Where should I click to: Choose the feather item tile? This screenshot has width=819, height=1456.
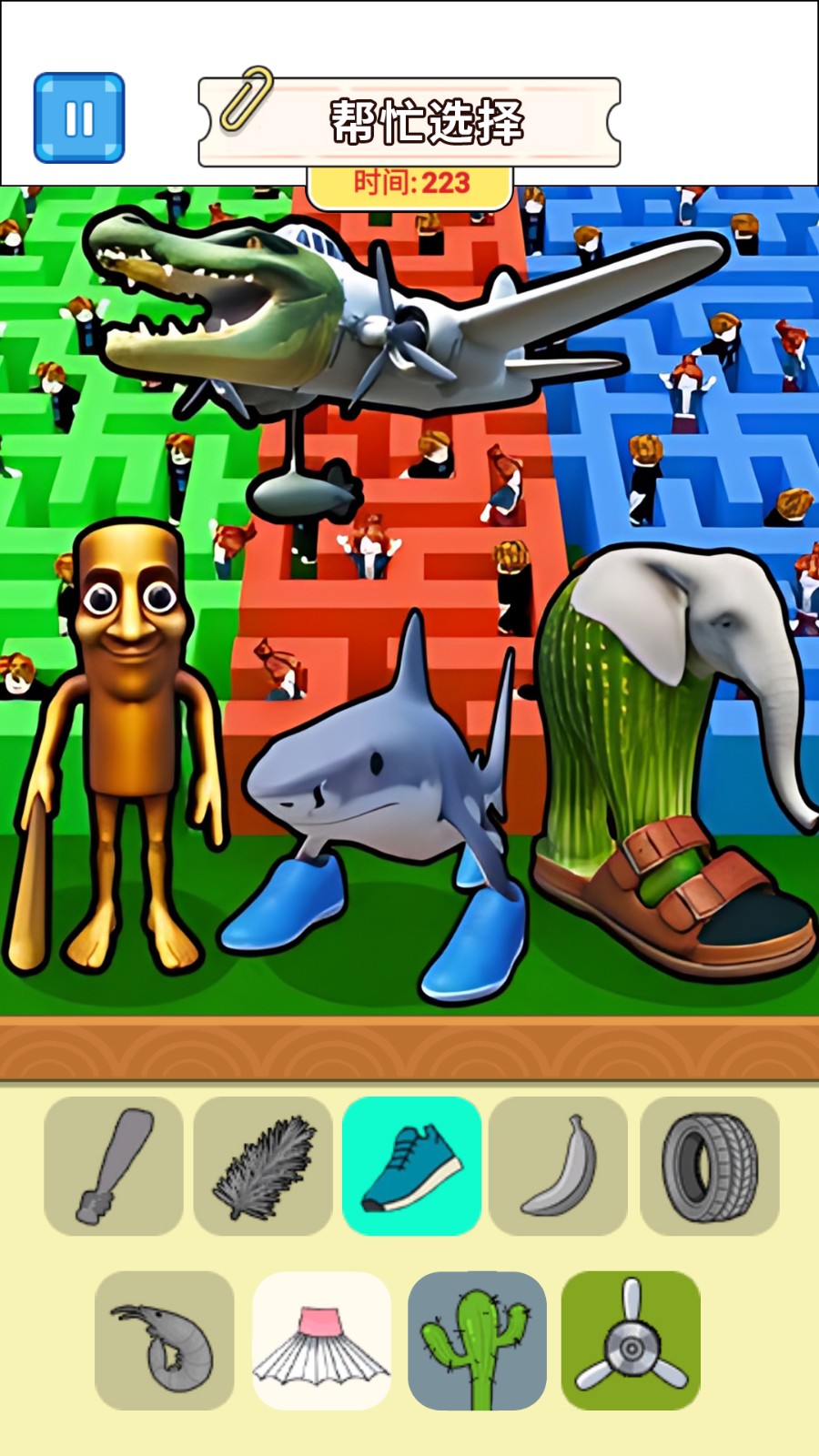pos(263,1166)
